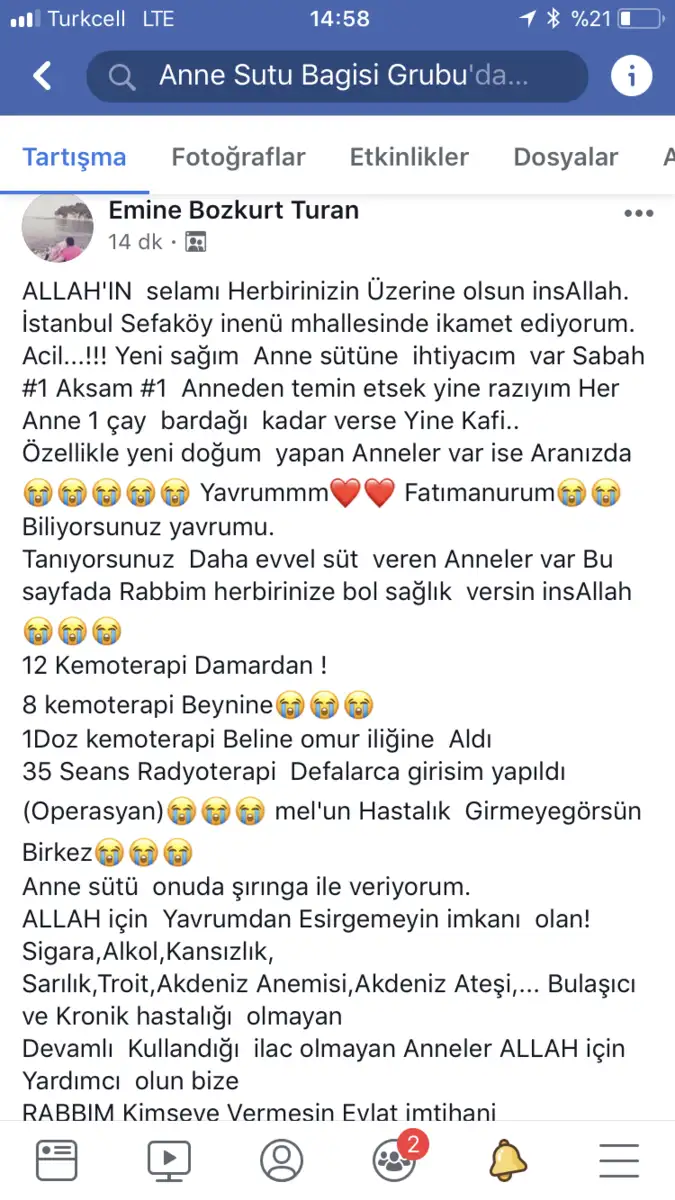Select the Tartışma tab
Image resolution: width=675 pixels, height=1200 pixels.
[74, 157]
